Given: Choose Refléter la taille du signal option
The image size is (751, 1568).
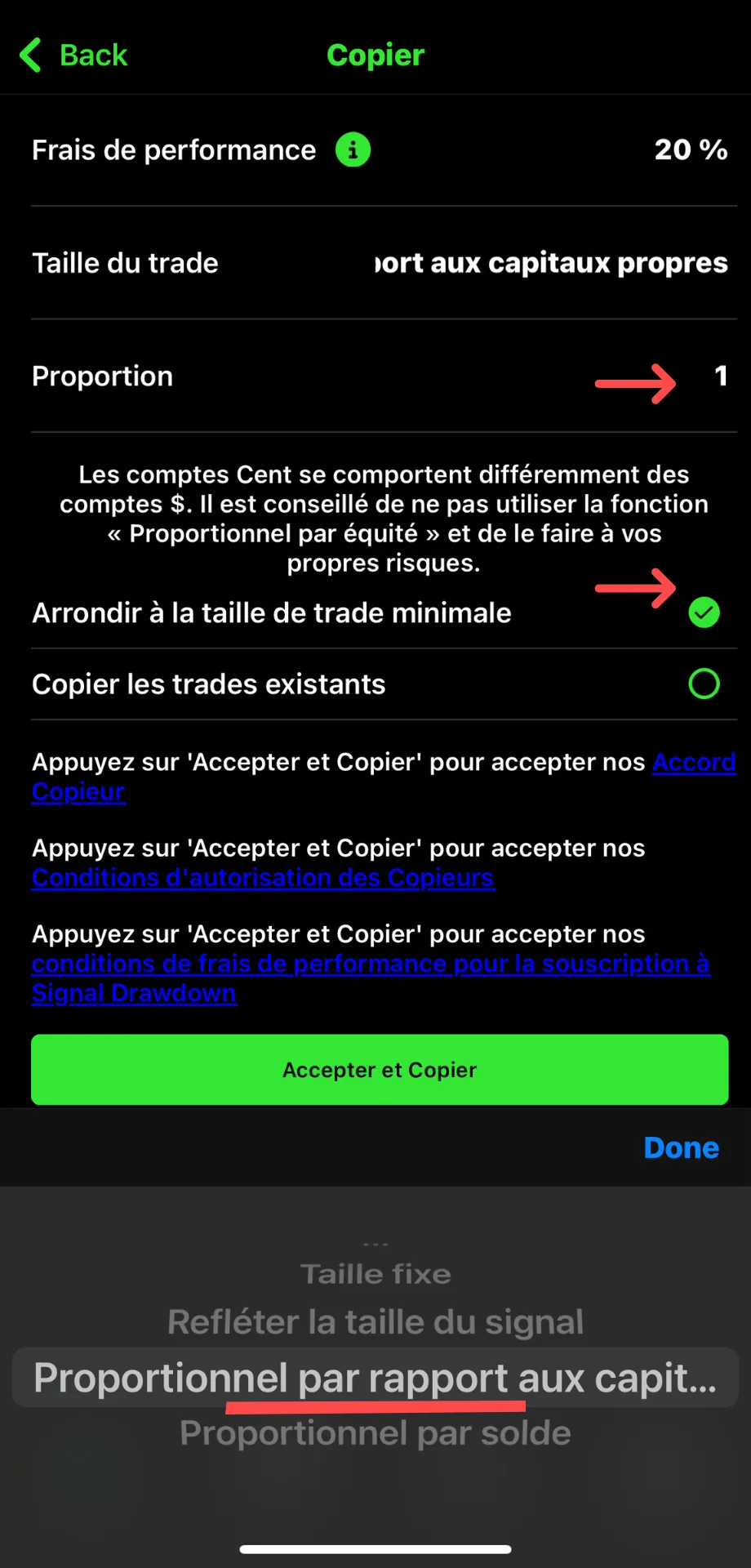Looking at the screenshot, I should pyautogui.click(x=375, y=1322).
